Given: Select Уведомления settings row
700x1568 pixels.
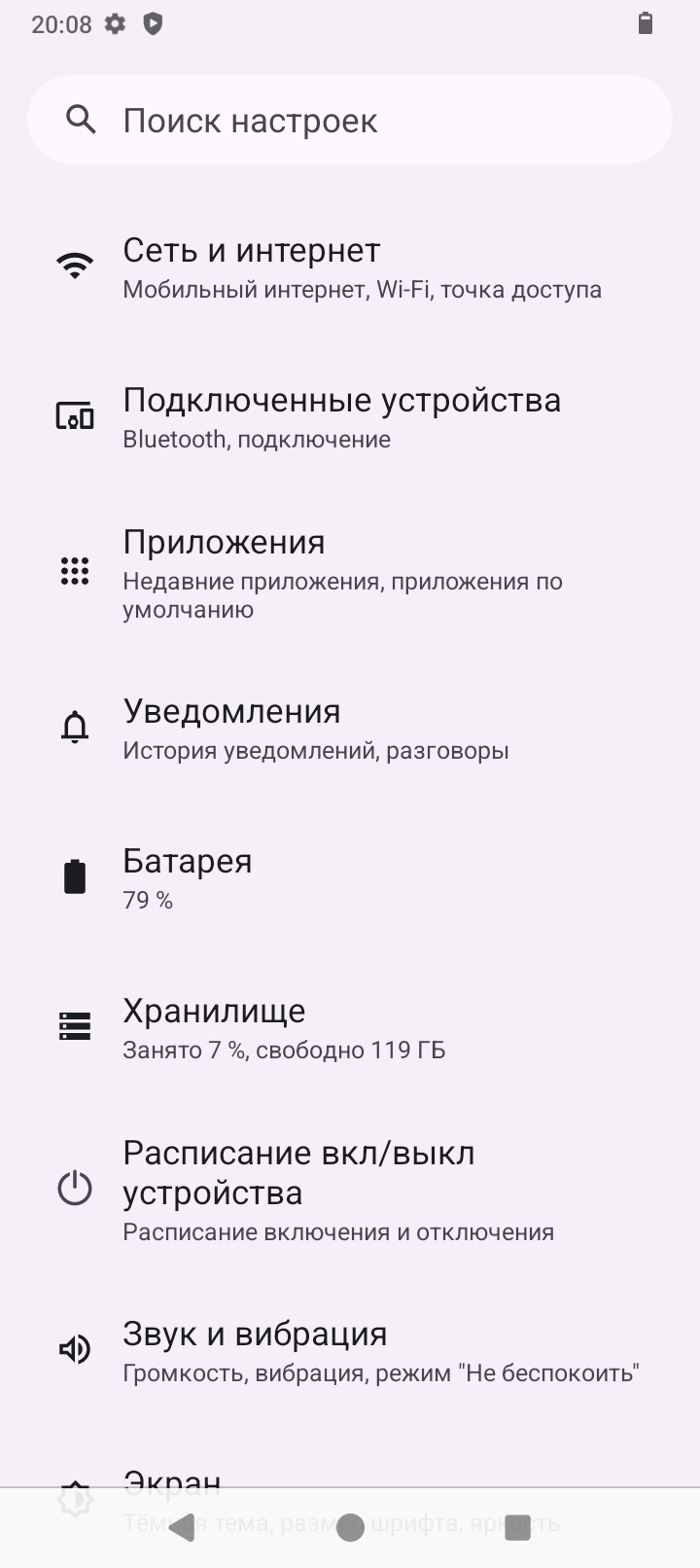Looking at the screenshot, I should (350, 729).
